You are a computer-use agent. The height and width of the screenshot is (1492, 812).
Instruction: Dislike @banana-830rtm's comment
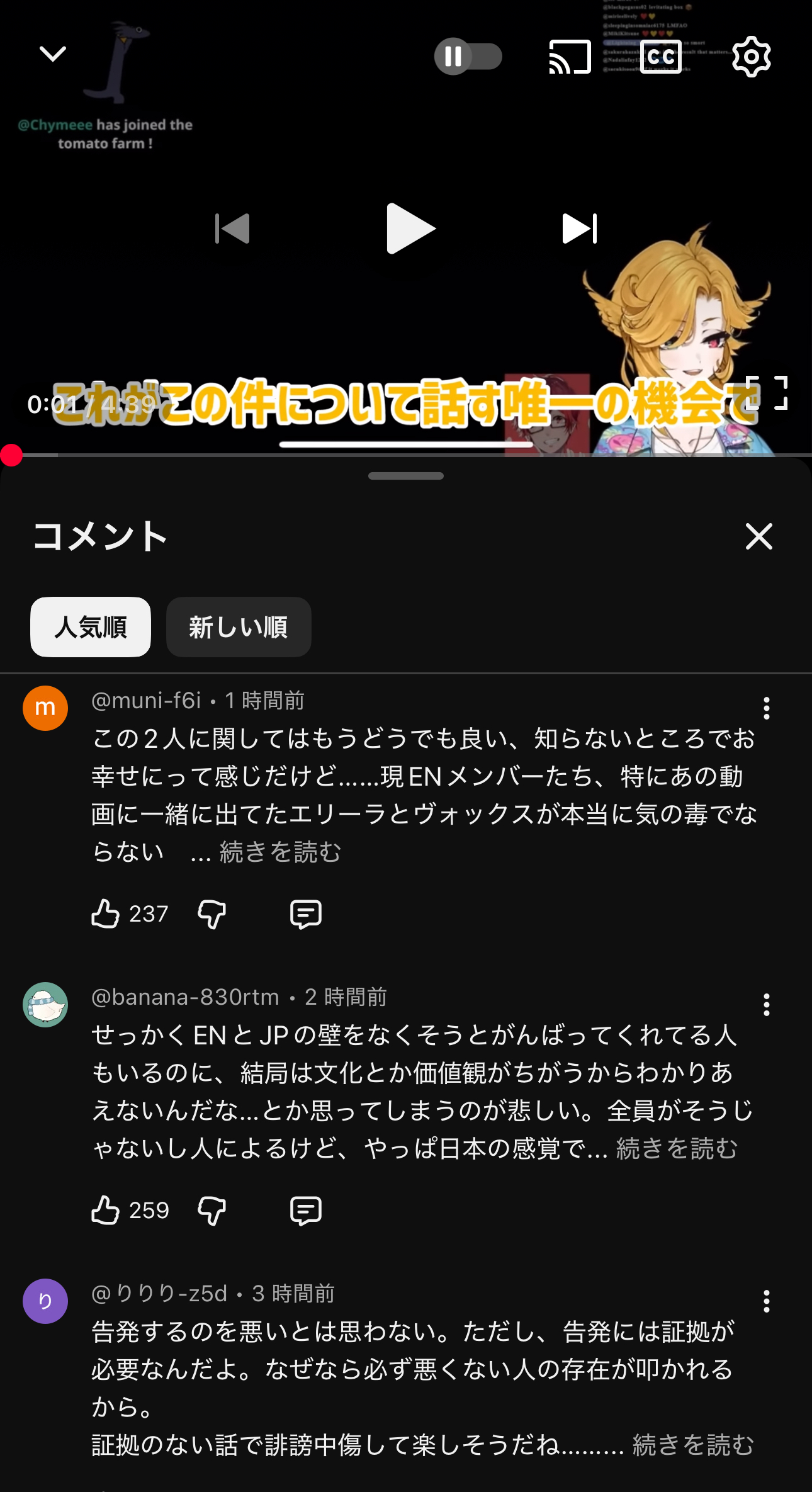pyautogui.click(x=211, y=1210)
